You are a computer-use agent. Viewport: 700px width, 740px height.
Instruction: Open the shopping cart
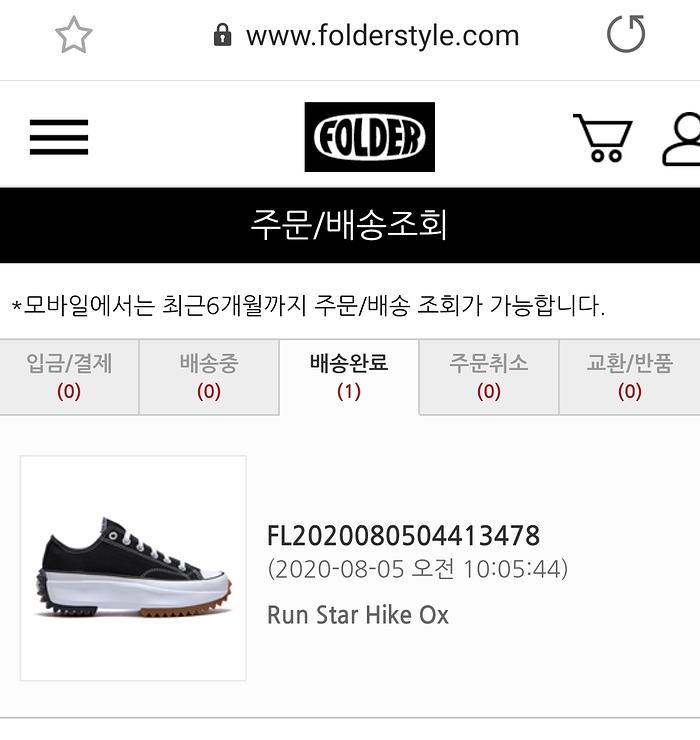click(x=601, y=138)
